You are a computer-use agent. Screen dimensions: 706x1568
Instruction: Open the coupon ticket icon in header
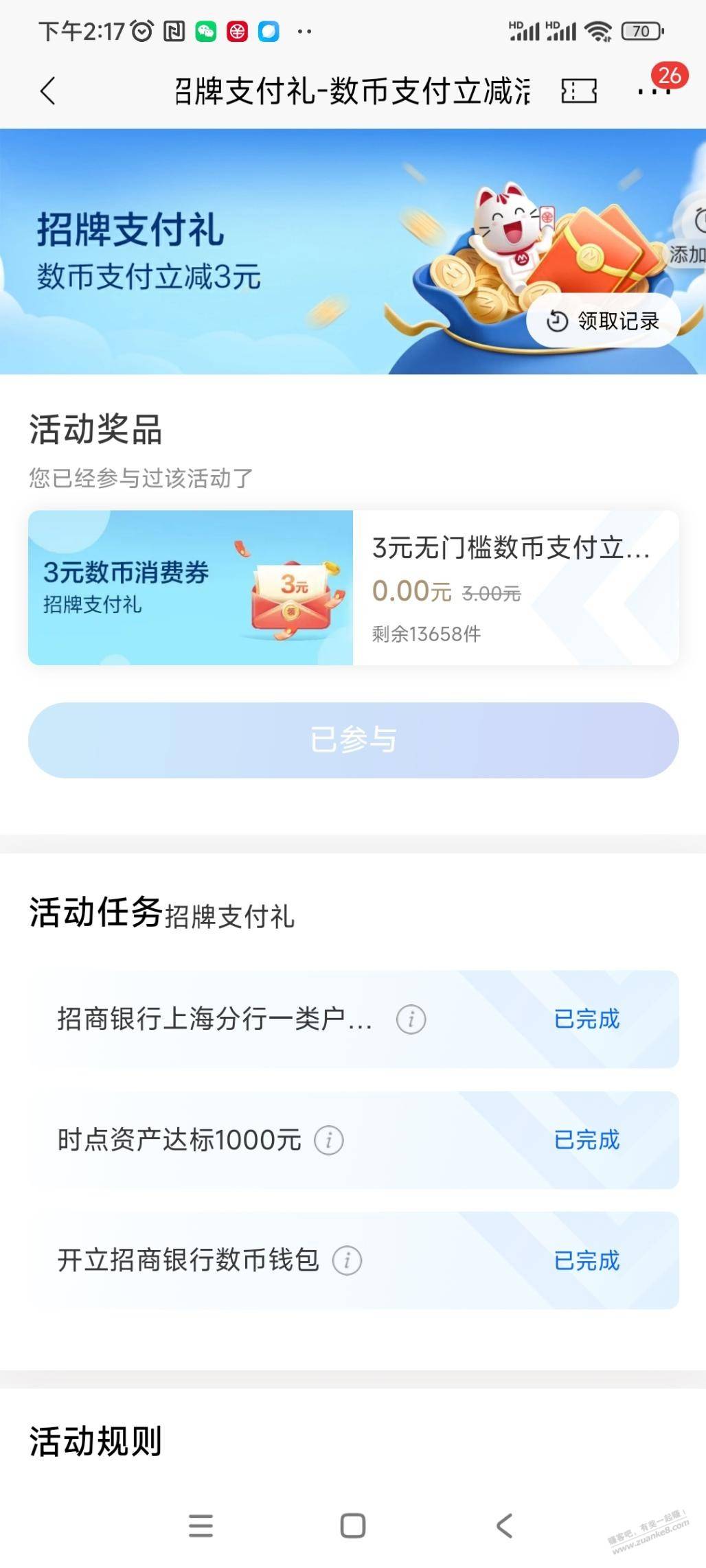tap(578, 91)
